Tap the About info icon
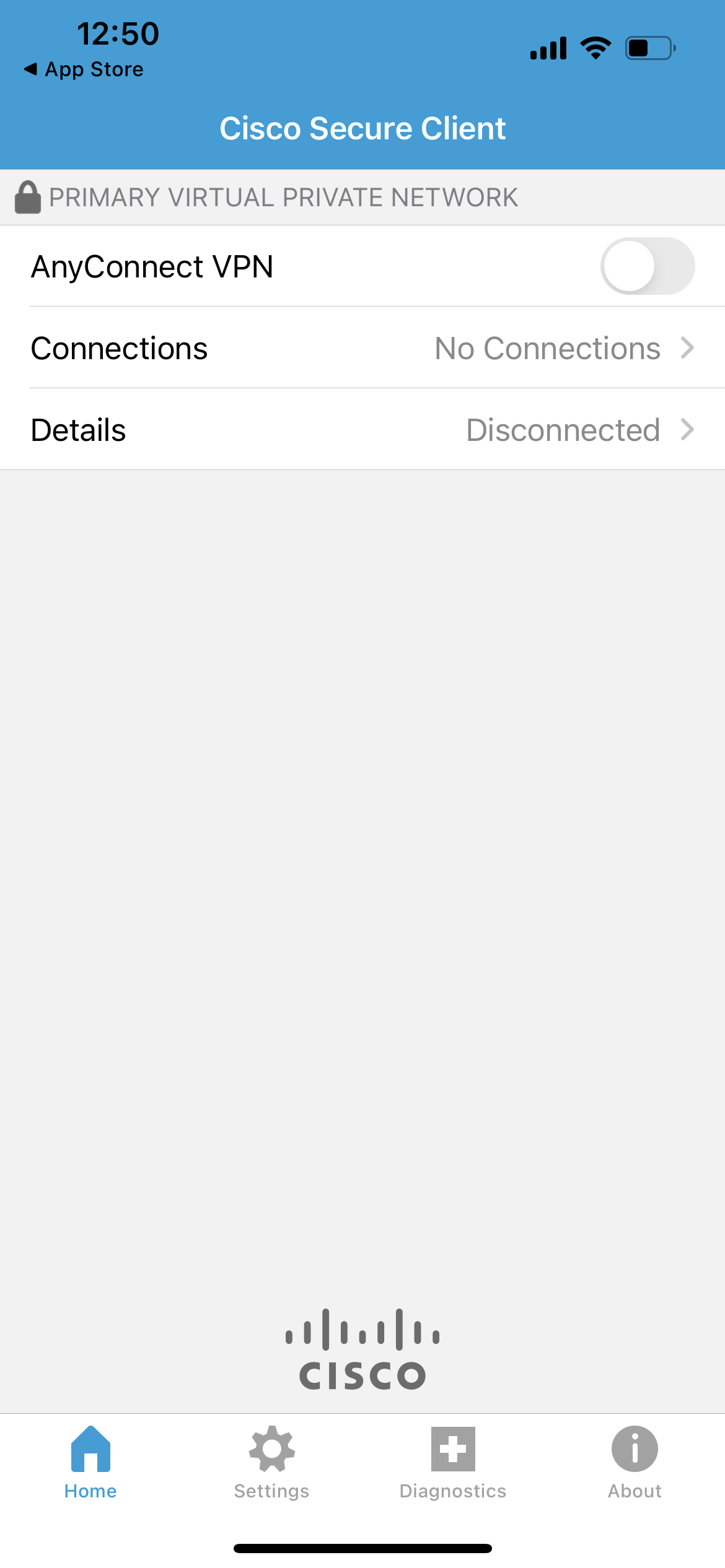 coord(634,1449)
